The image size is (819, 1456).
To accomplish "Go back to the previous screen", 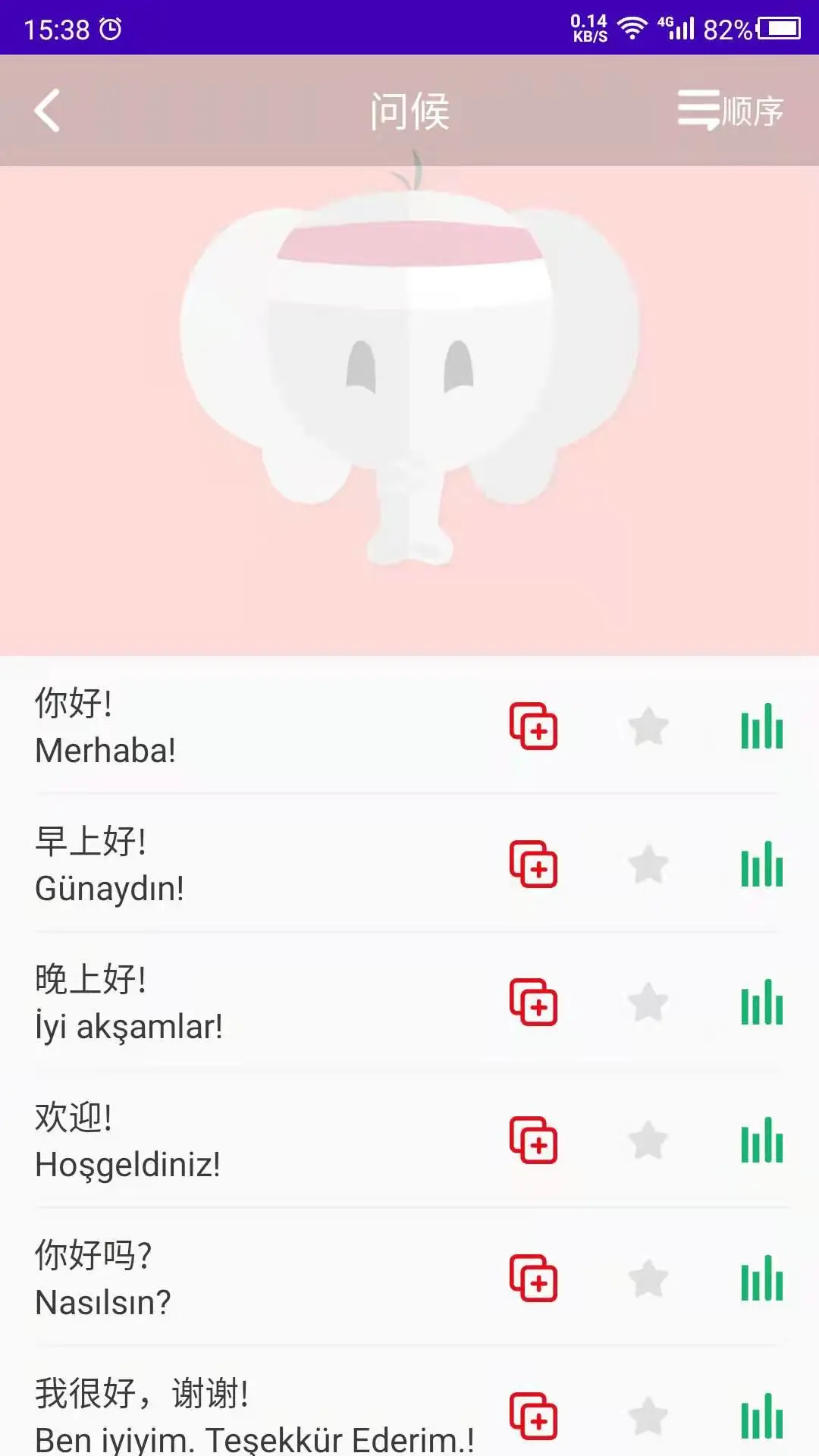I will (x=48, y=110).
